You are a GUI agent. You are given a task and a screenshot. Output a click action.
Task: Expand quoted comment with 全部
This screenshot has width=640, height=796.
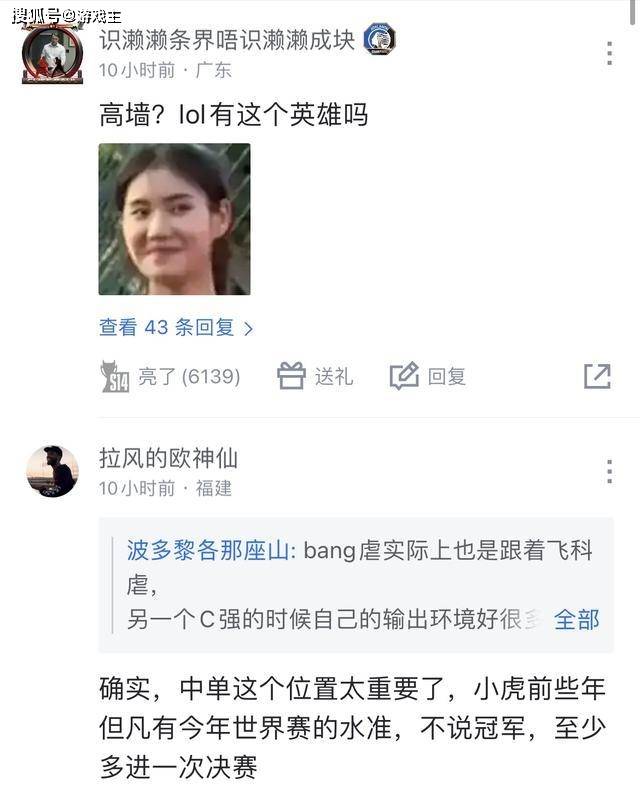(576, 619)
